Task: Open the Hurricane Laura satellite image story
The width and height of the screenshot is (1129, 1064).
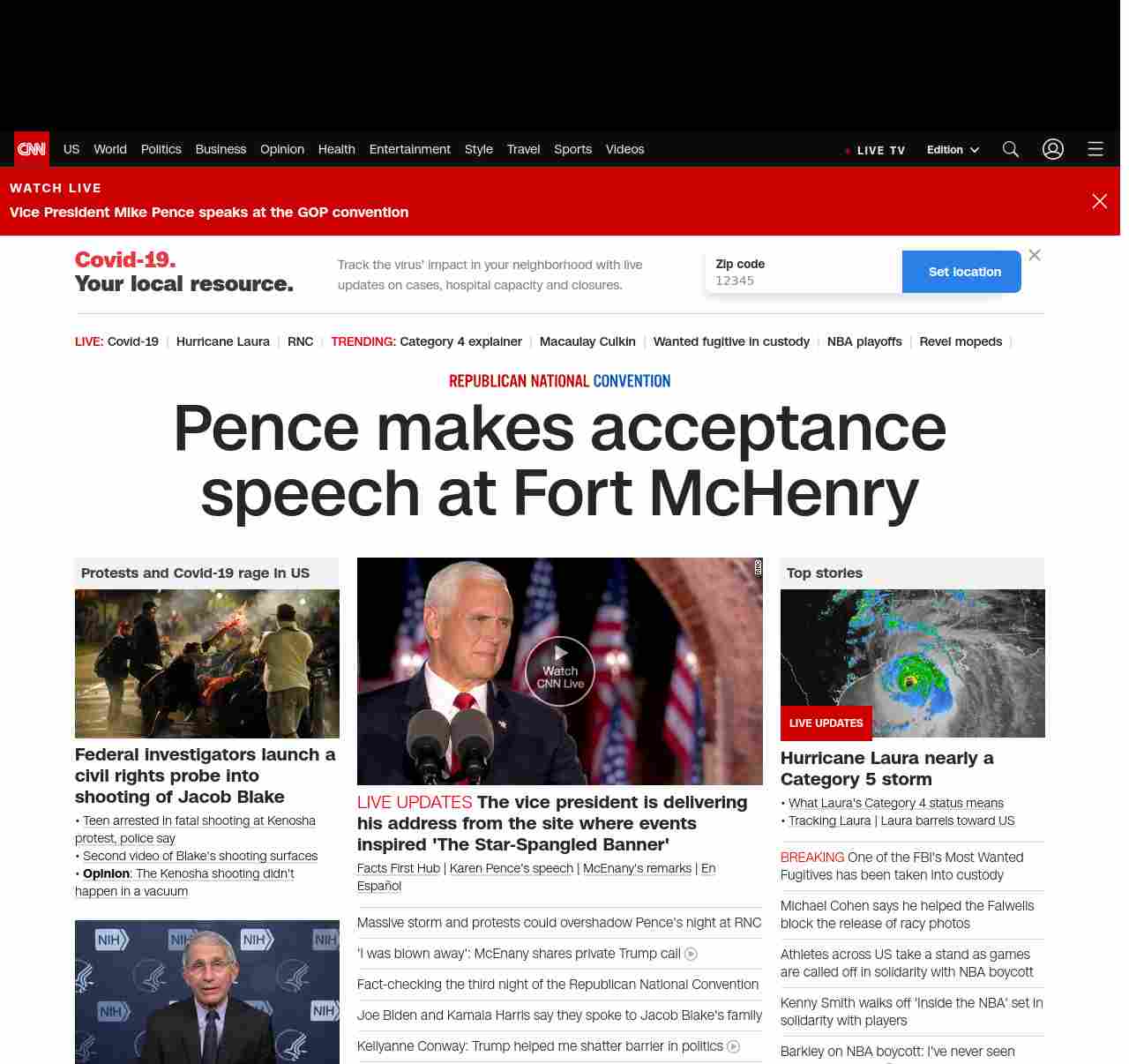Action: coord(913,663)
